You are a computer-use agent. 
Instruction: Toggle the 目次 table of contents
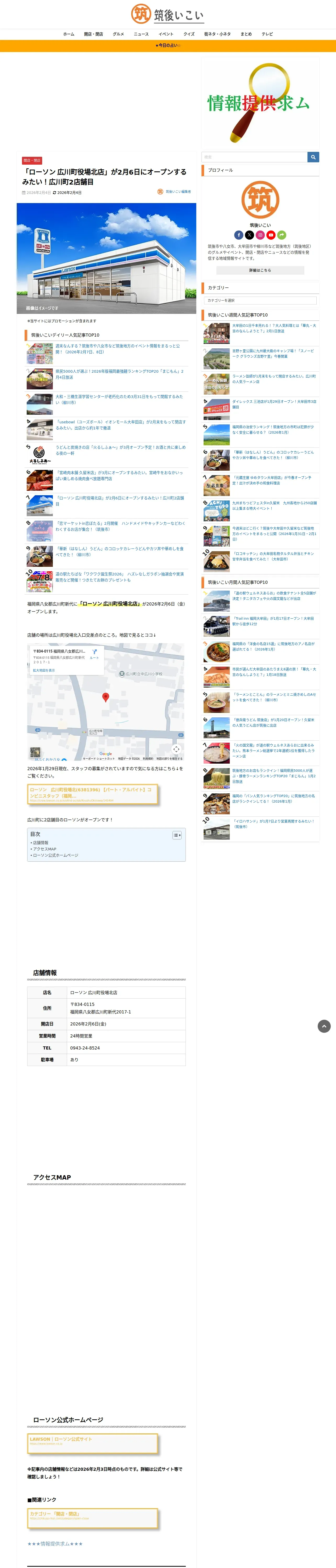pos(177,835)
